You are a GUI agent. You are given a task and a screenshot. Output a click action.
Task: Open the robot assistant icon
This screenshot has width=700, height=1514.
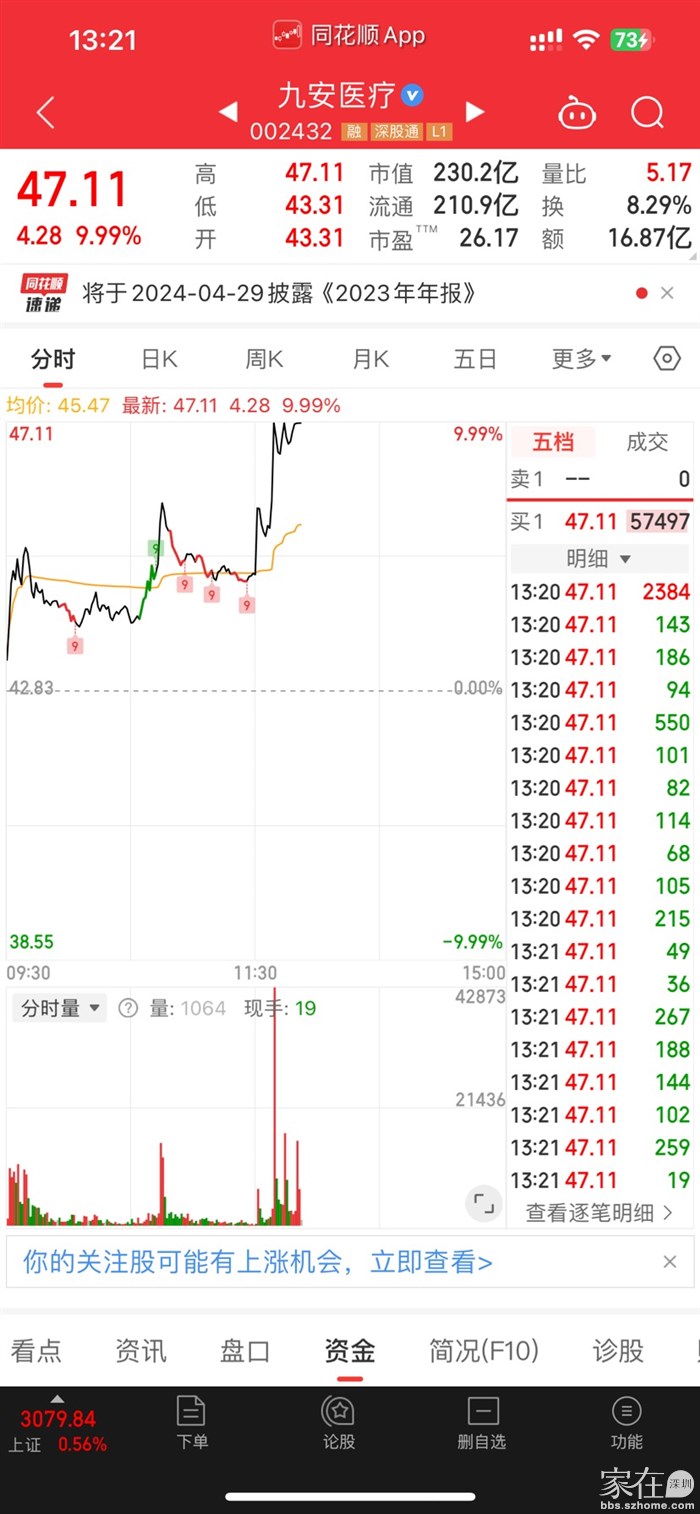pyautogui.click(x=577, y=113)
